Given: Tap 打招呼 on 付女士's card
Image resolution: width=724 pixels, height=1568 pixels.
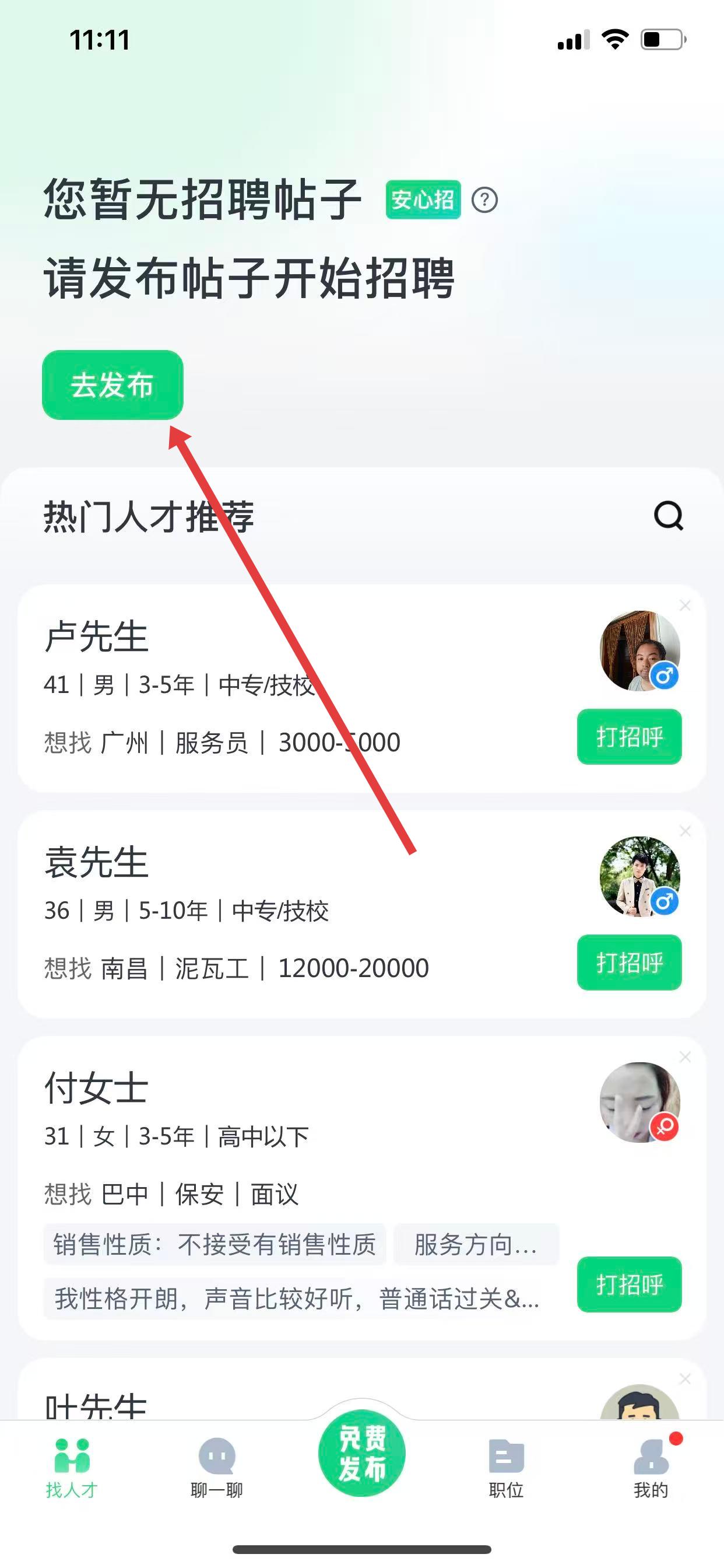Looking at the screenshot, I should (x=629, y=1284).
